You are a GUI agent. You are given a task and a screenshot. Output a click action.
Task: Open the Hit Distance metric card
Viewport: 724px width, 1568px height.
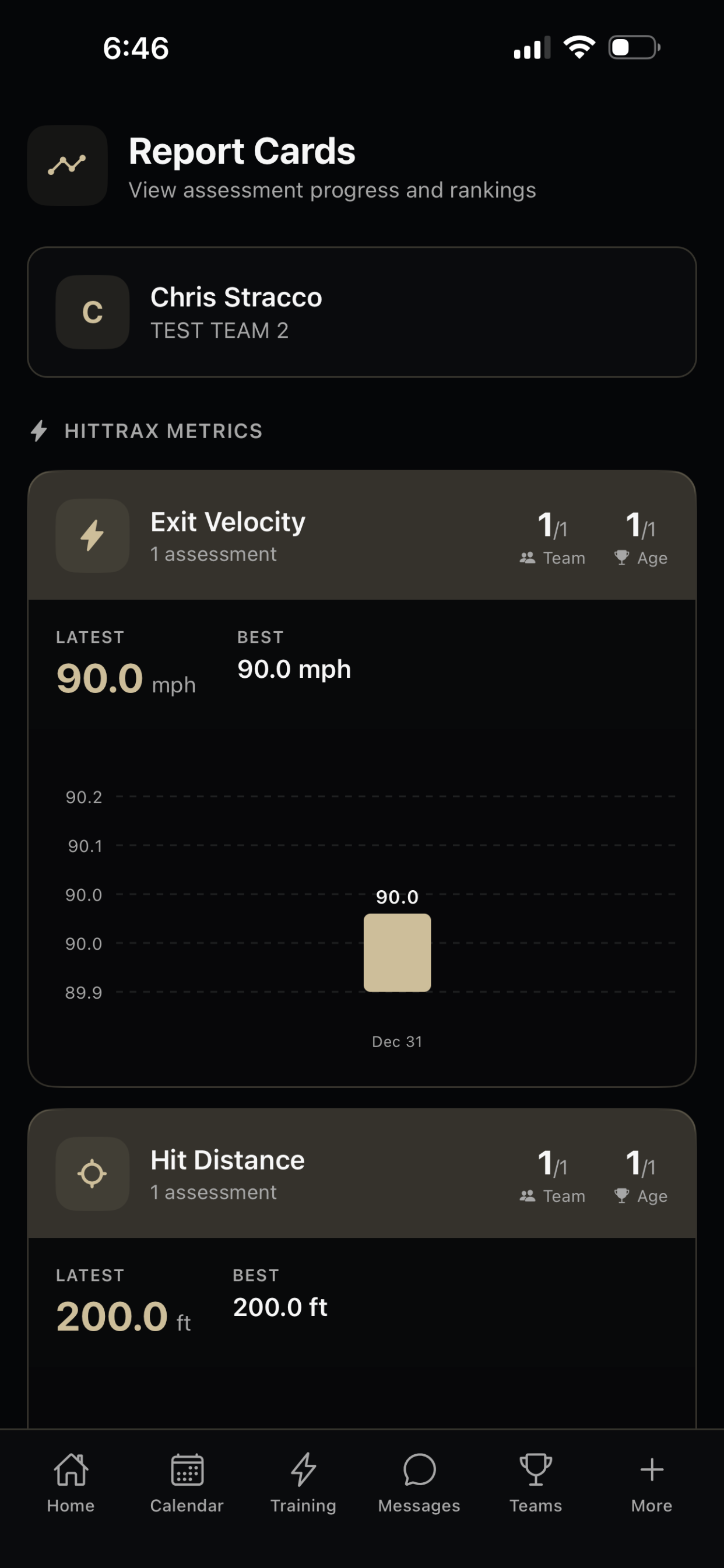(x=362, y=1173)
